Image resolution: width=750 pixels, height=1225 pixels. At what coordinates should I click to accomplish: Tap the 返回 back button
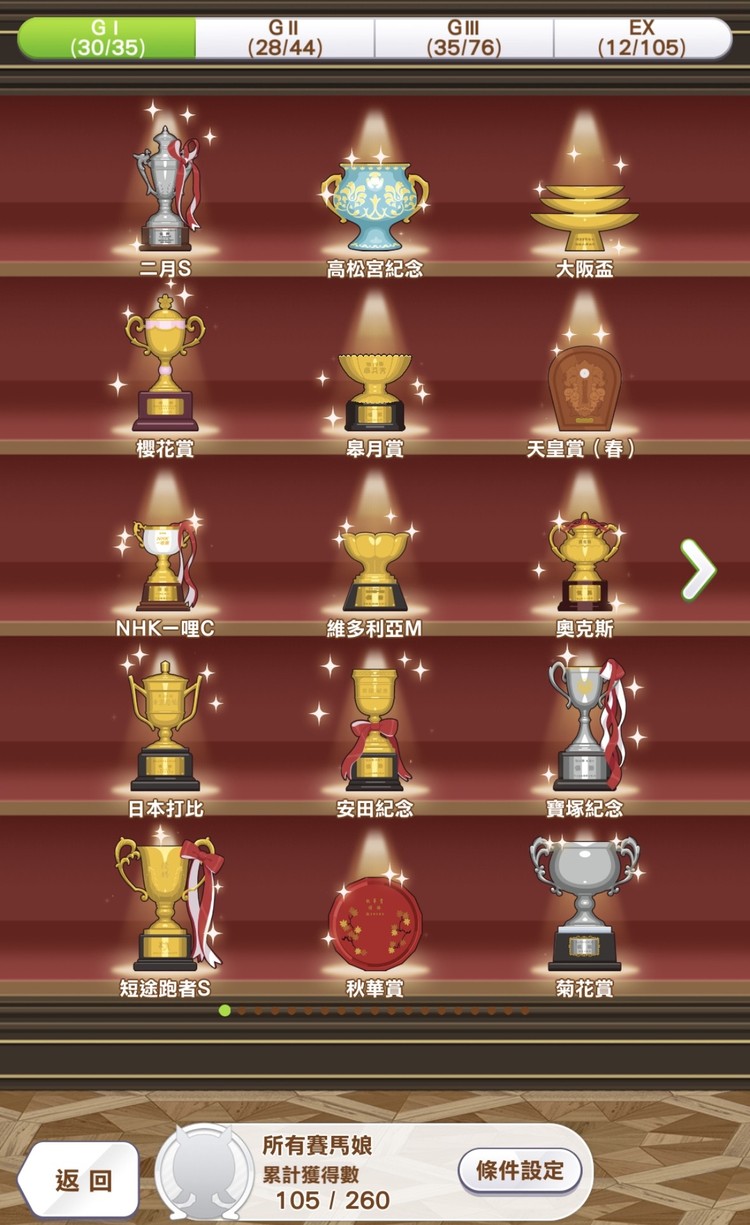(82, 1180)
